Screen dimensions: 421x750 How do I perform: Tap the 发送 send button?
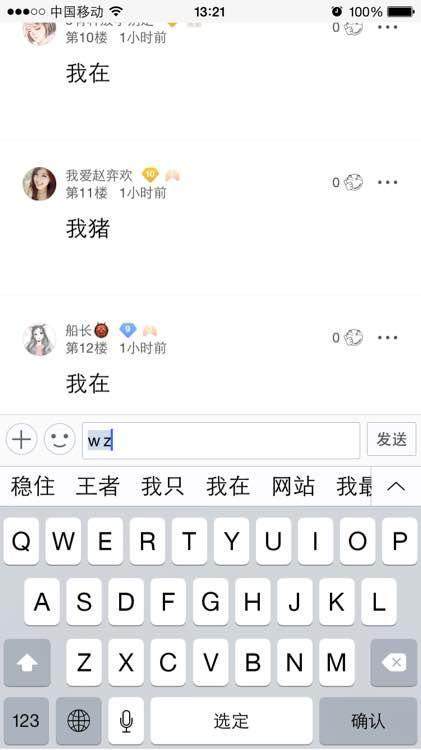(391, 439)
